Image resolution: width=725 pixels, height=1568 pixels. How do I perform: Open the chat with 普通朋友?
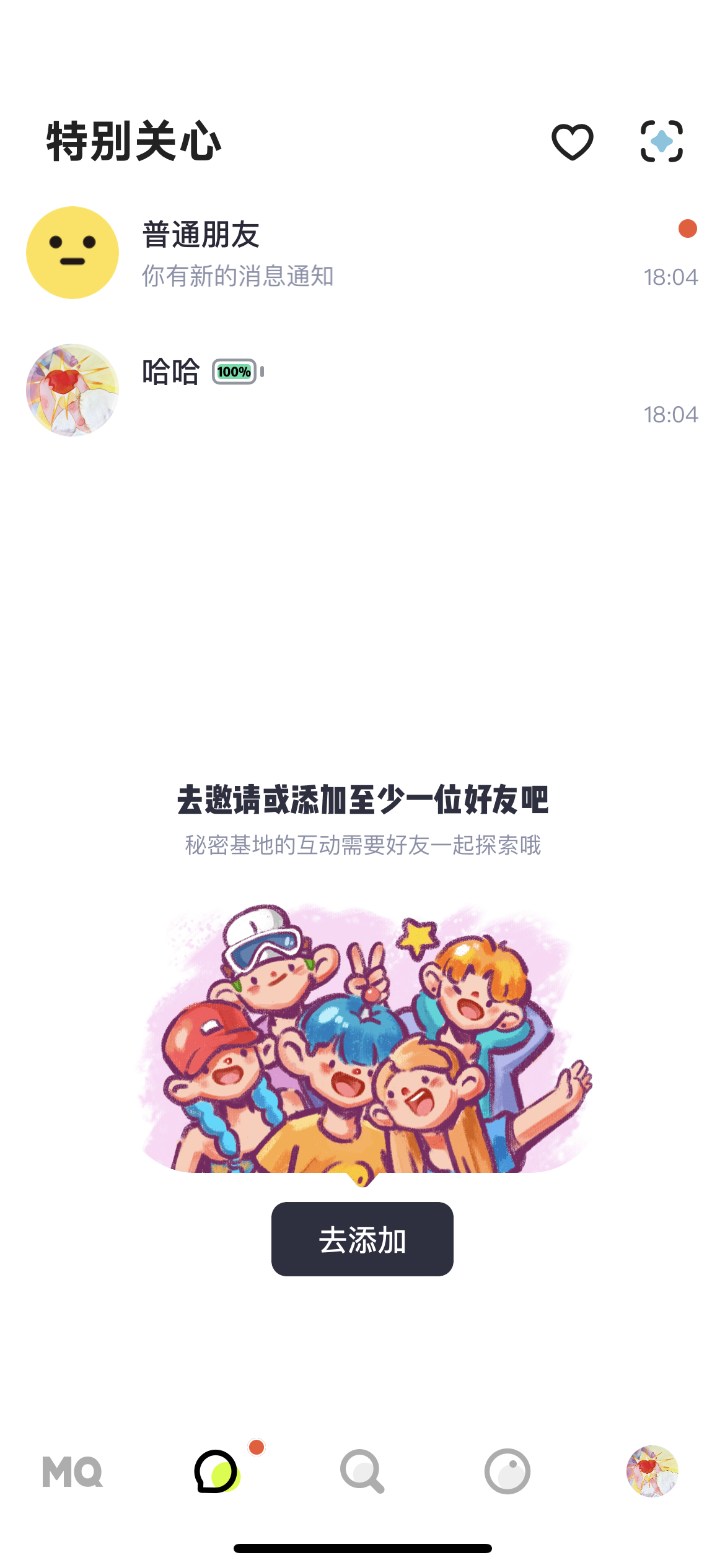tap(362, 253)
